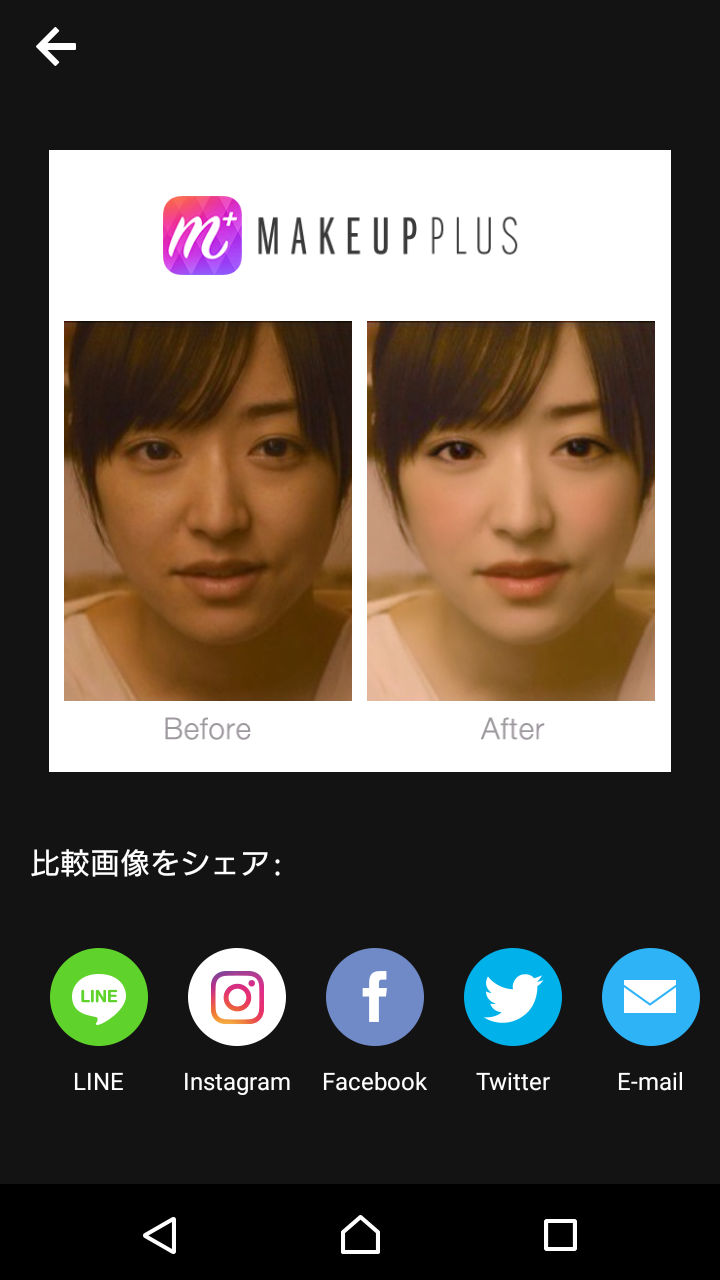This screenshot has height=1280, width=720.
Task: Share comparison image to Instagram
Action: pos(236,997)
